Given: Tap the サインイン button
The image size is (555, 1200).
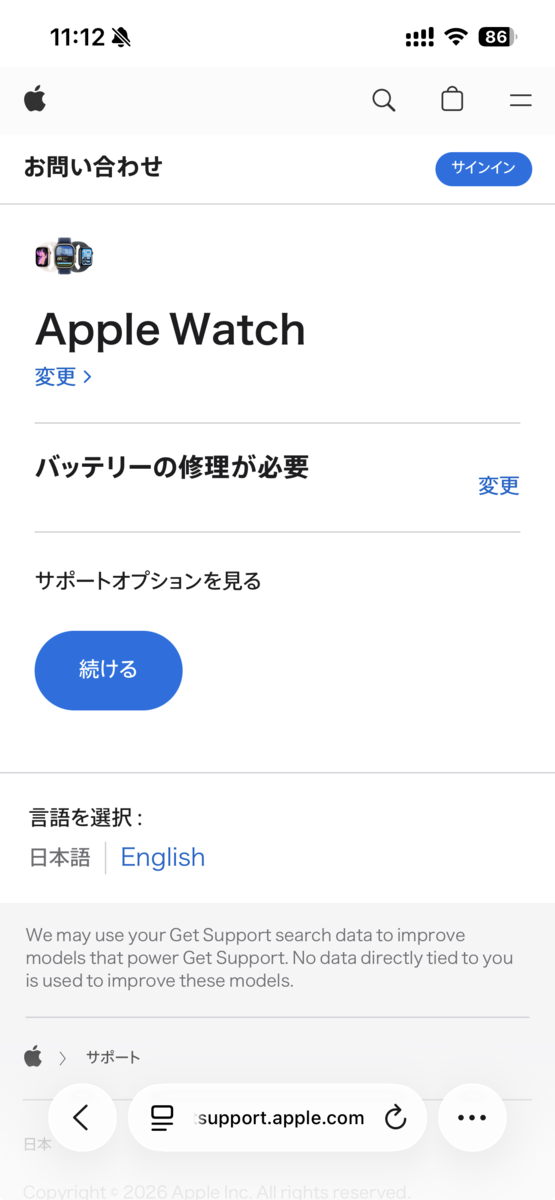Looking at the screenshot, I should click(x=483, y=168).
